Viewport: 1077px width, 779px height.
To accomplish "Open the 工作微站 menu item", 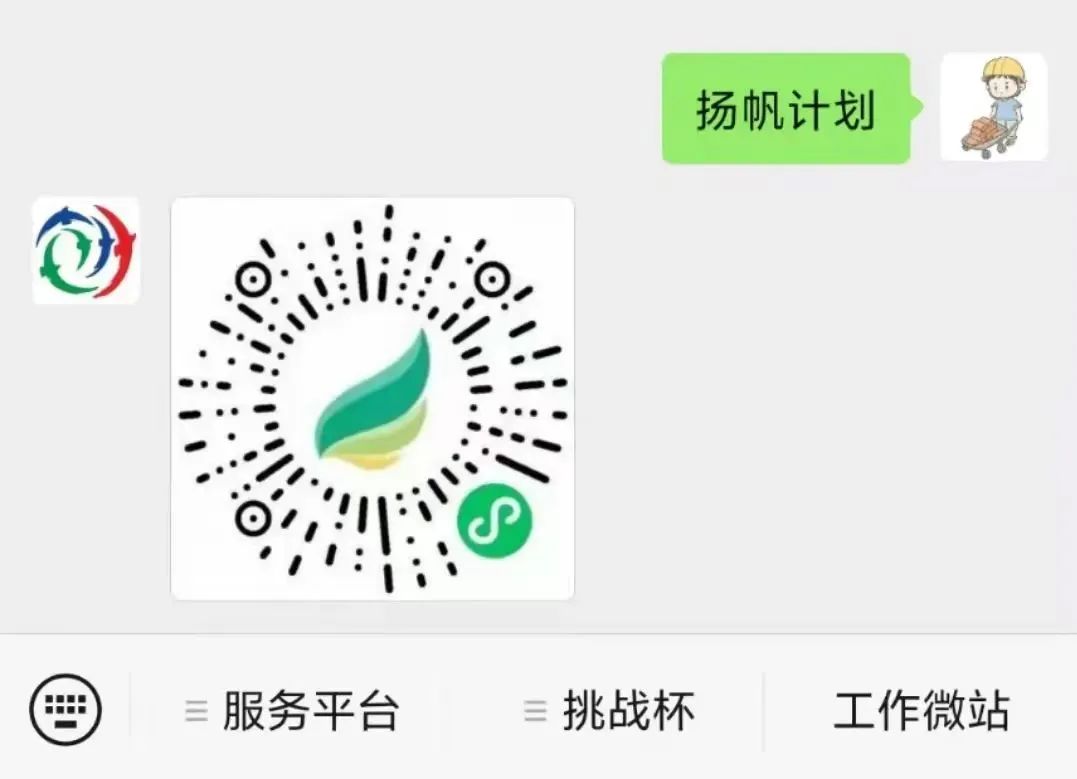I will (921, 711).
